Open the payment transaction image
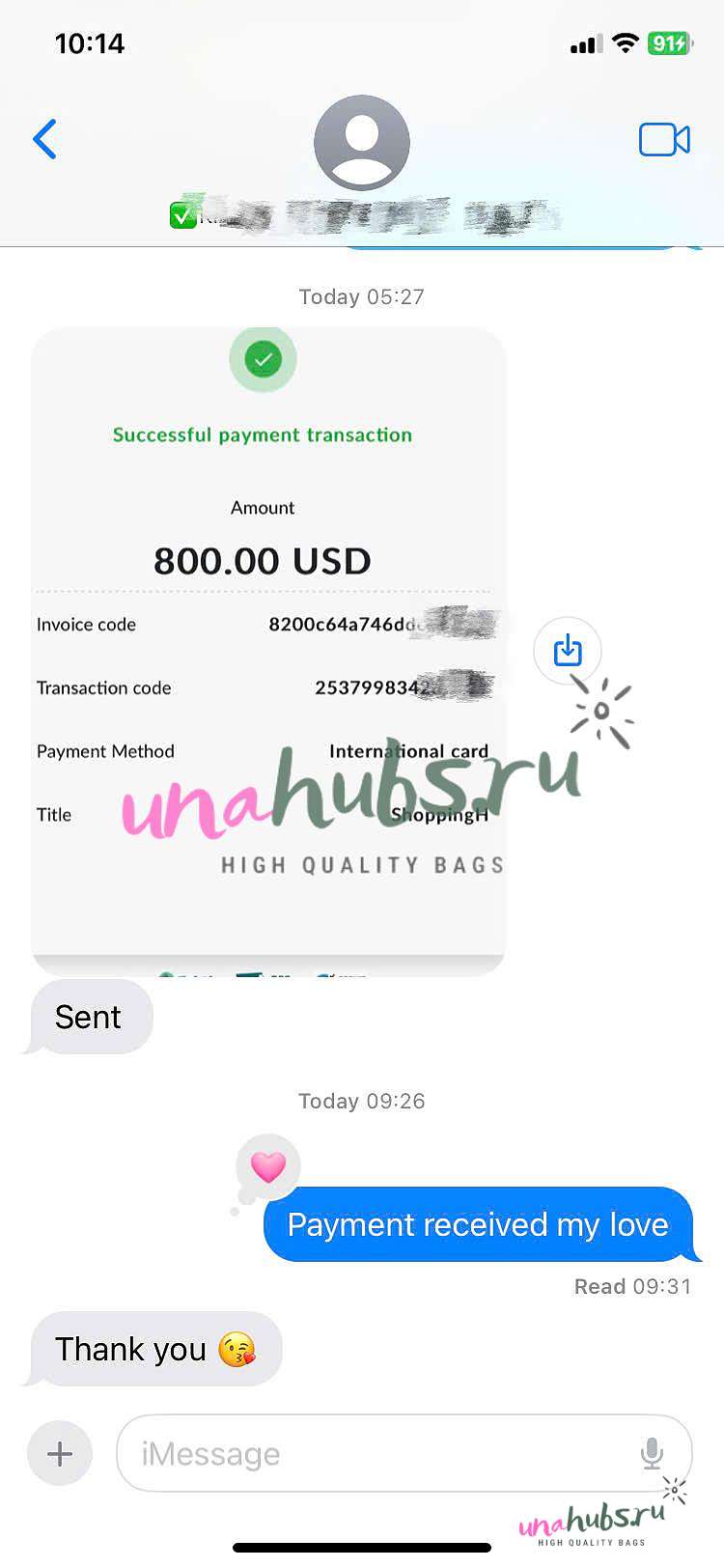The image size is (724, 1568). [268, 652]
